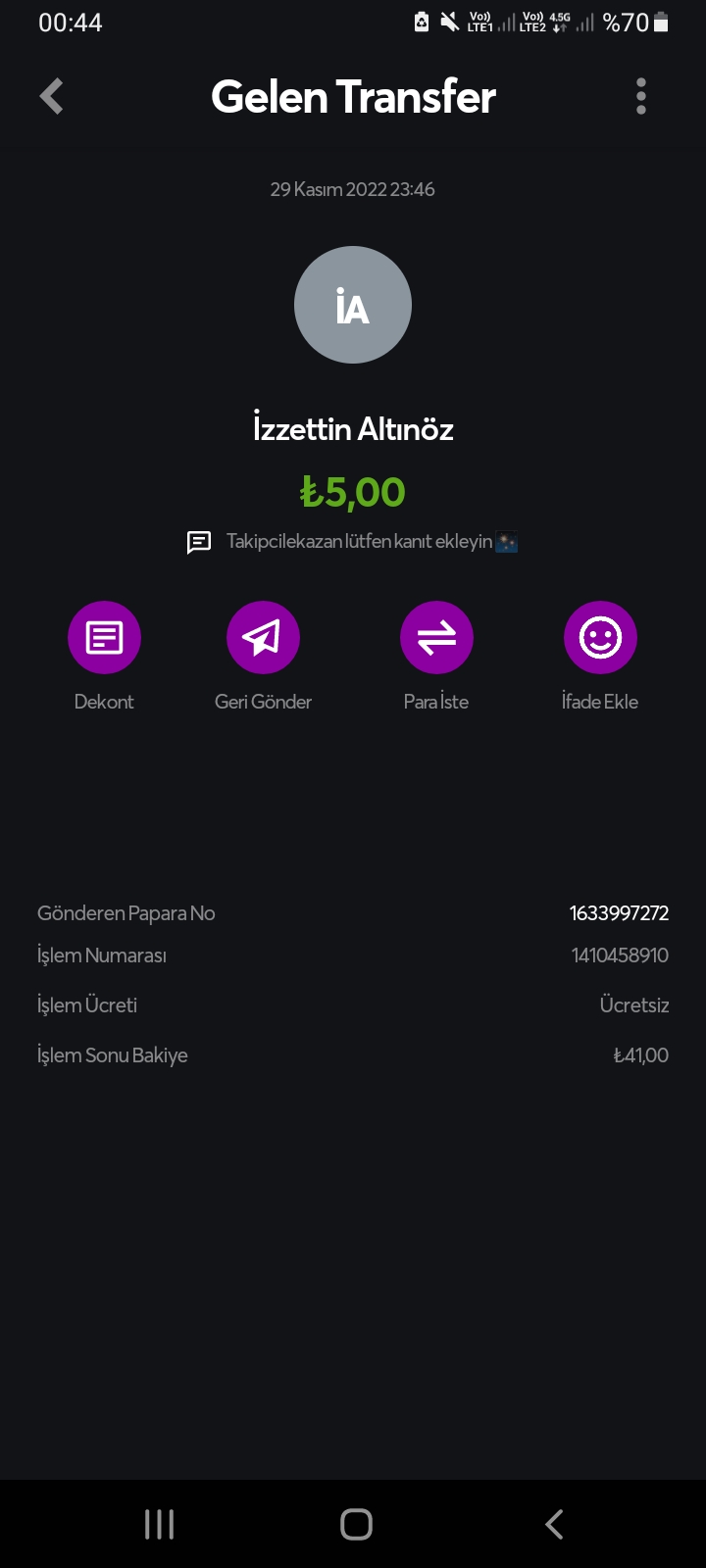Go back from Gelen Transfer screen
Image resolution: width=706 pixels, height=1568 pixels.
click(x=52, y=96)
